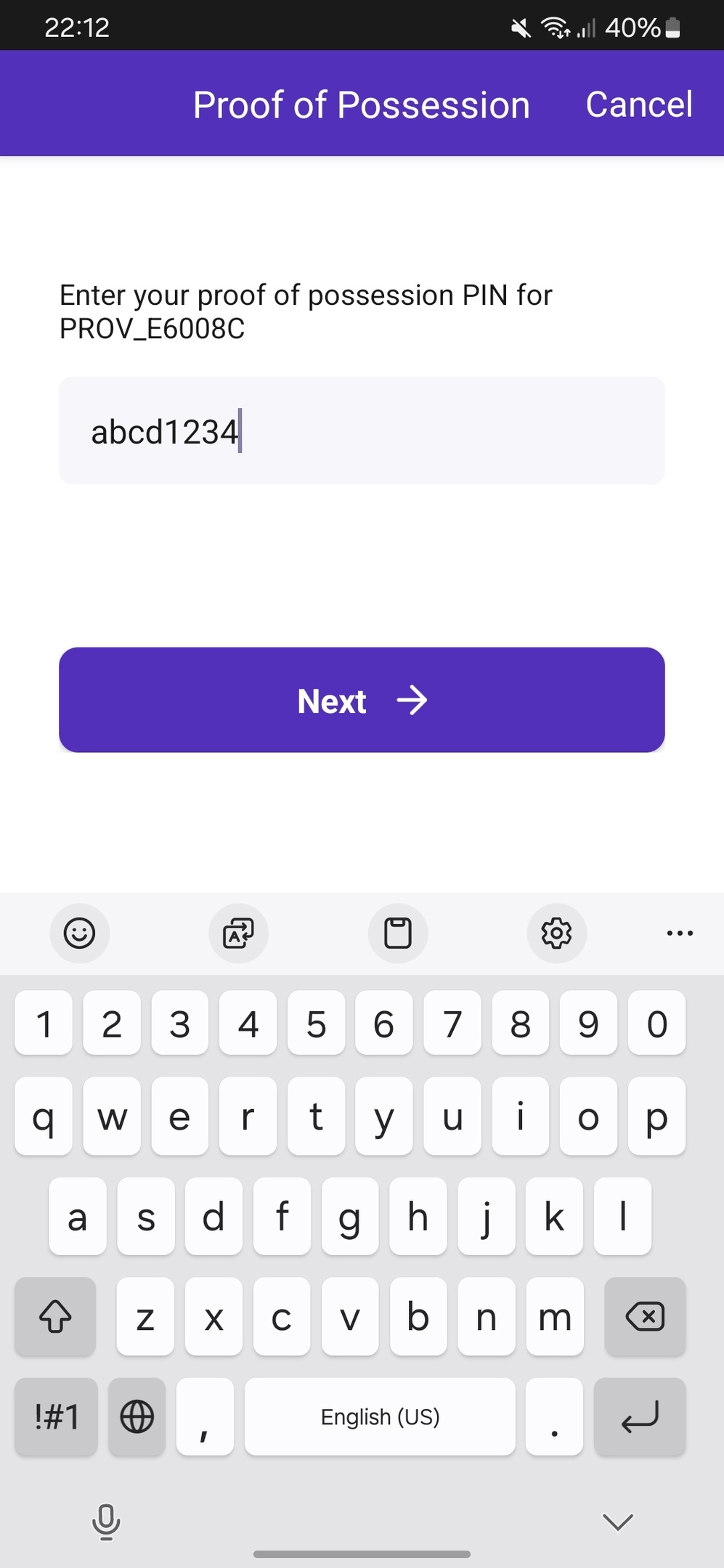Hit the enter key on the keyboard

coord(640,1417)
